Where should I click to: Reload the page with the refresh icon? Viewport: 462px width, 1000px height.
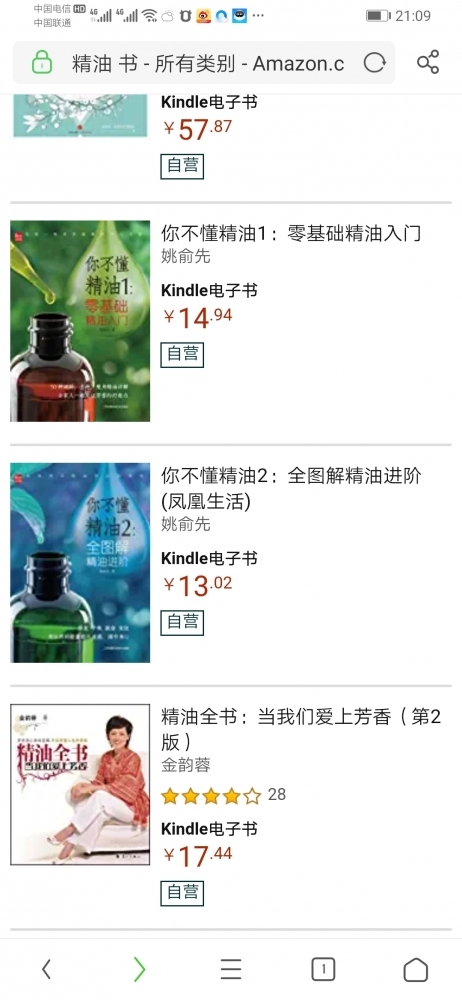[375, 62]
